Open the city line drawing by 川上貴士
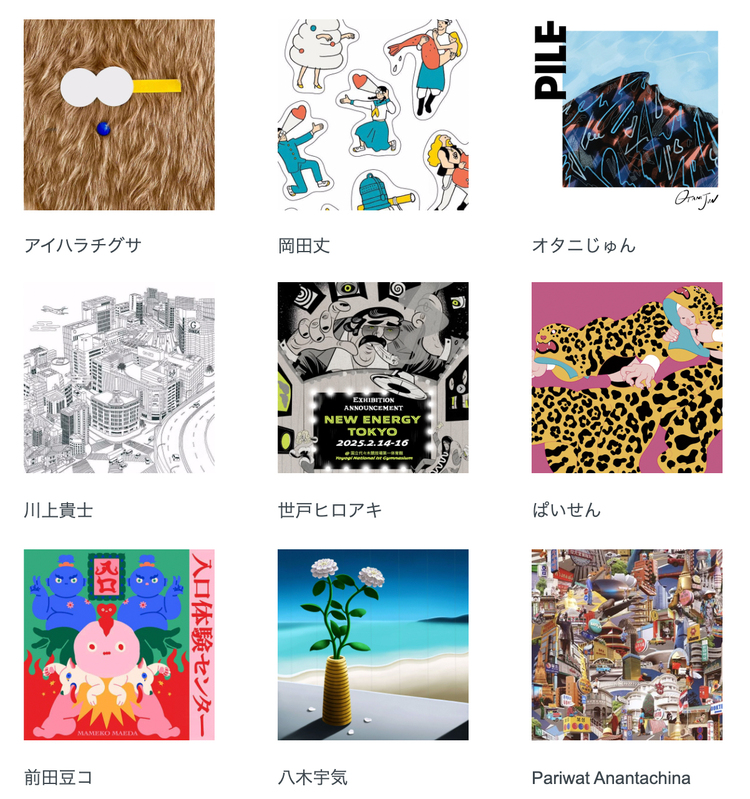The width and height of the screenshot is (750, 799). (119, 377)
